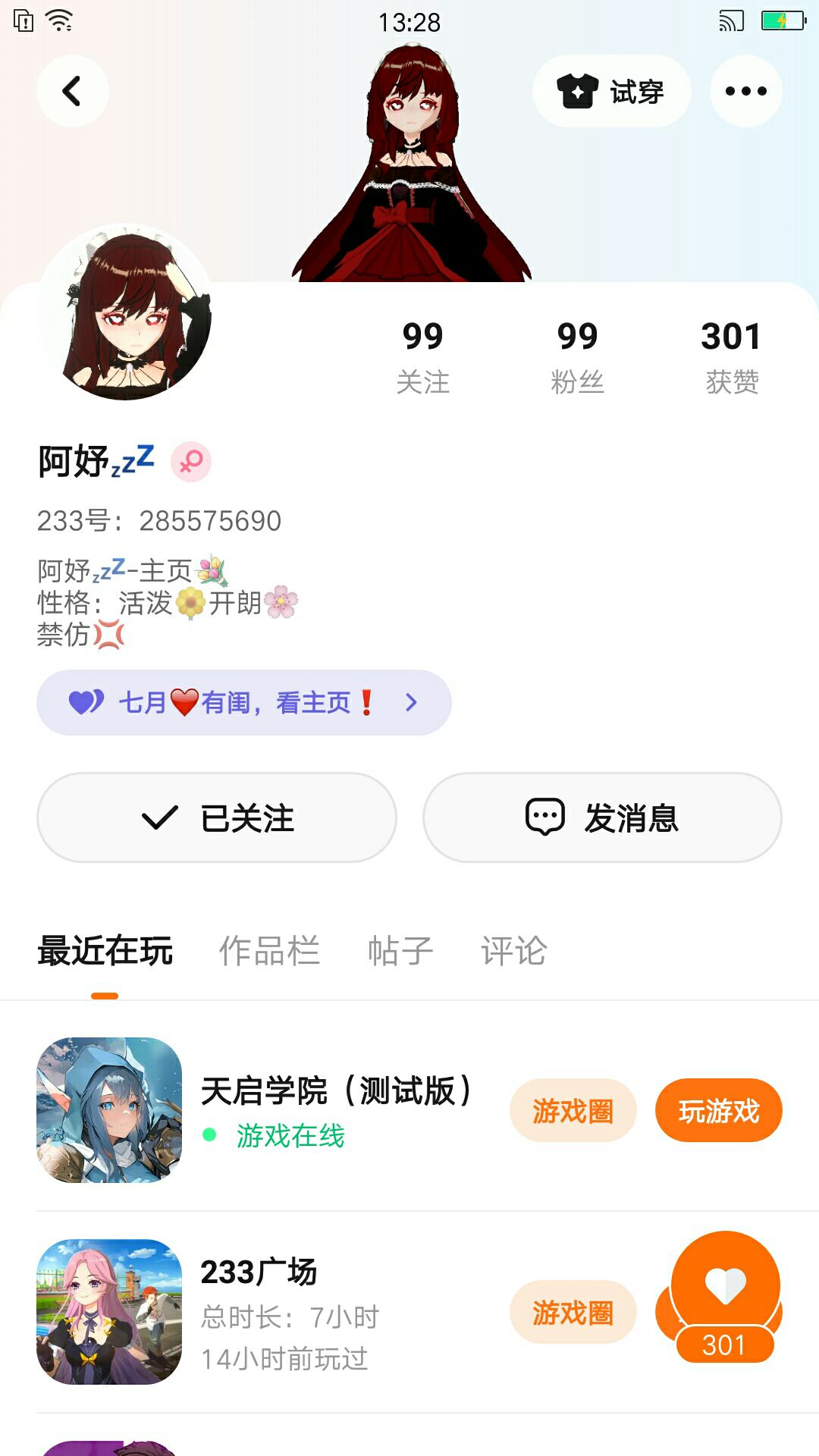The width and height of the screenshot is (819, 1456).
Task: Tap 已关注 to unfollow this user
Action: point(217,817)
